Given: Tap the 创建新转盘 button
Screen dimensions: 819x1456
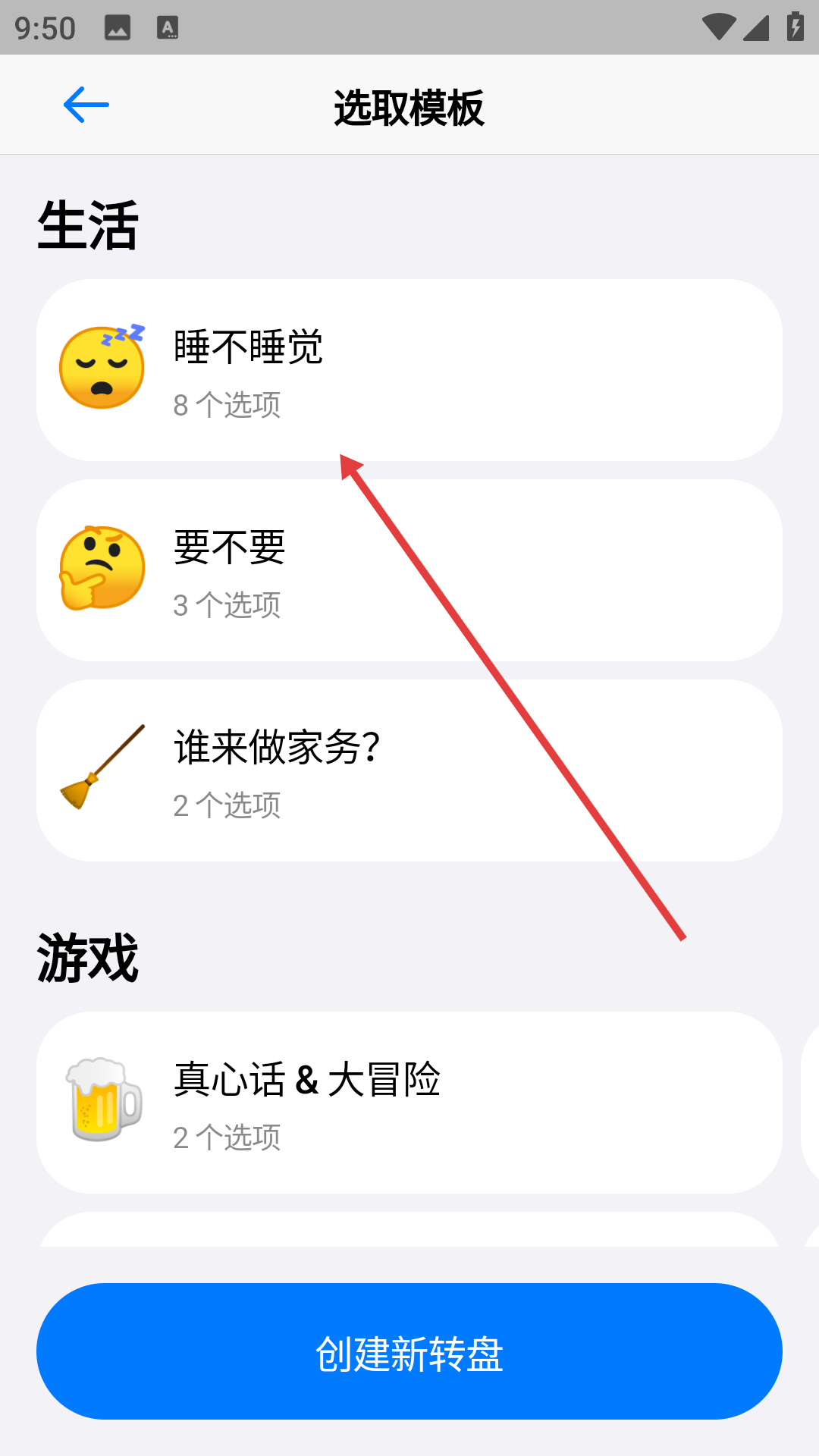Looking at the screenshot, I should [x=409, y=1351].
